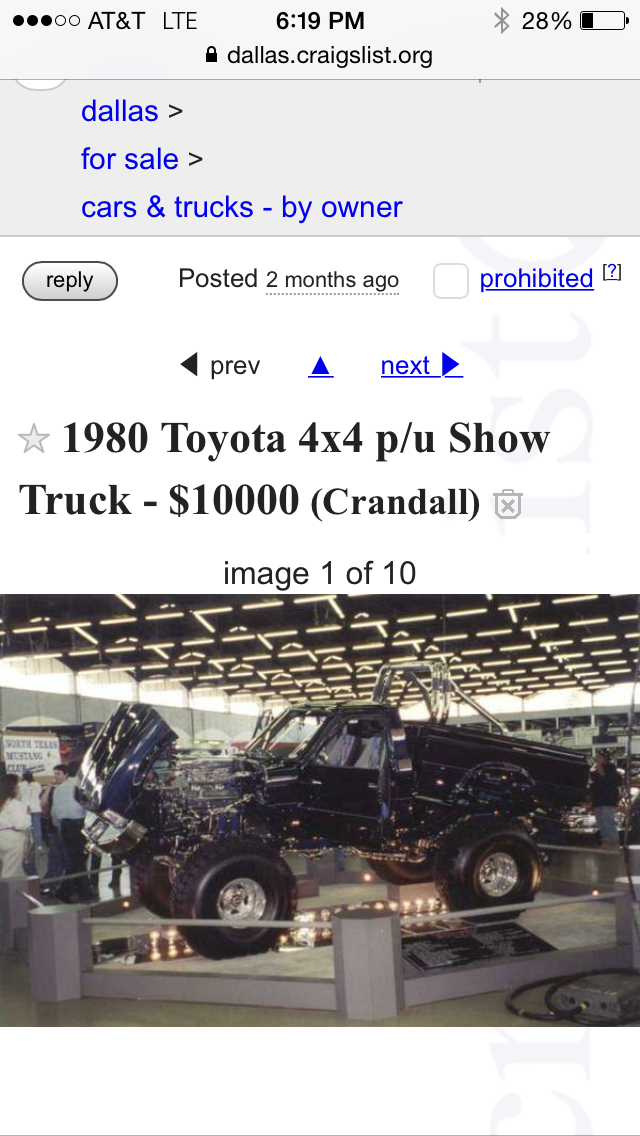640x1136 pixels.
Task: Star this Toyota listing as favorite
Action: click(34, 440)
